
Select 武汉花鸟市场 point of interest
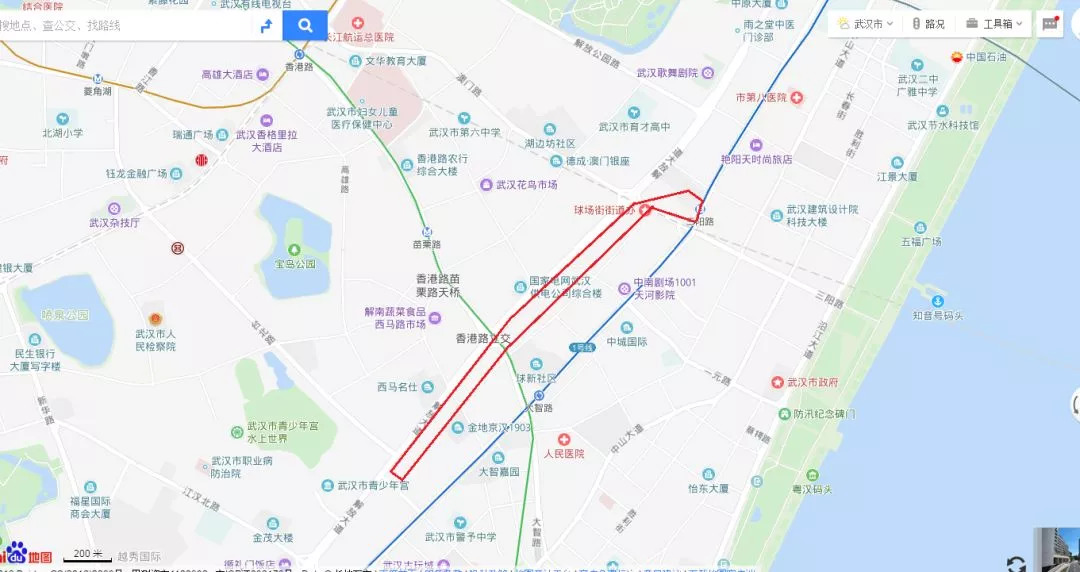tap(486, 185)
